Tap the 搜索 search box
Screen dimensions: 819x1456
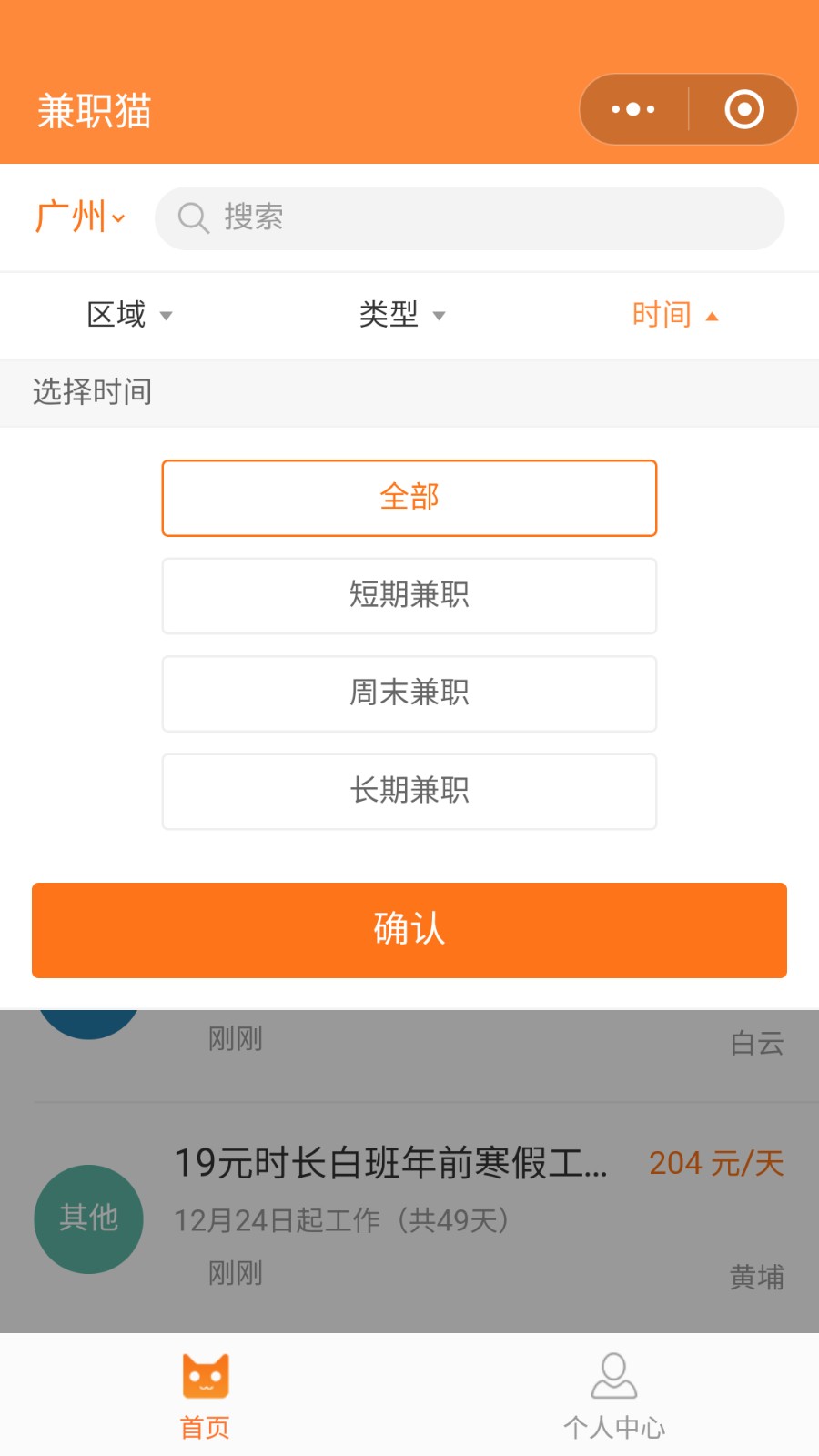[x=470, y=218]
